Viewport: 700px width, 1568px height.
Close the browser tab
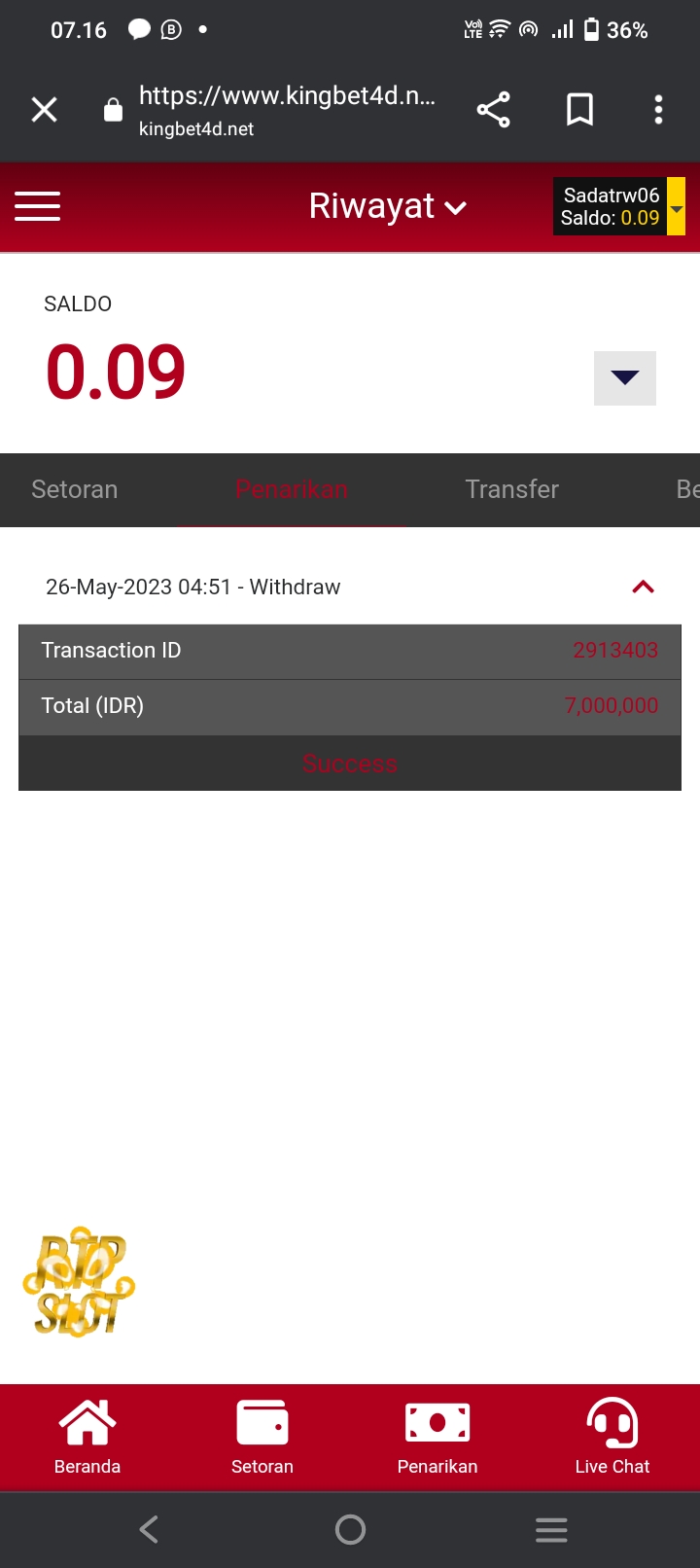tap(45, 110)
